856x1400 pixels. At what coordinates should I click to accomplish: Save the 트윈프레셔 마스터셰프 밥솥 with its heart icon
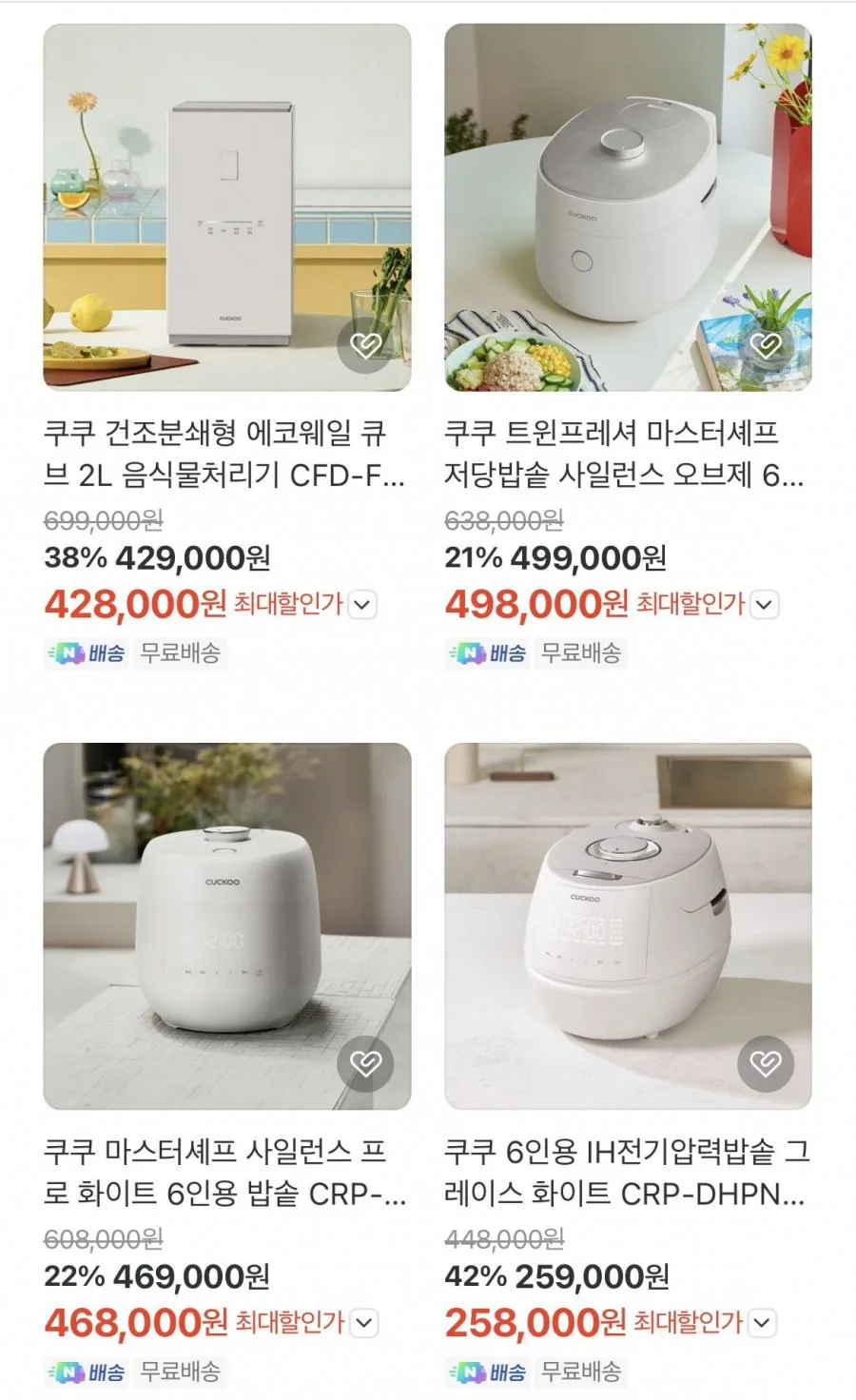[x=766, y=345]
